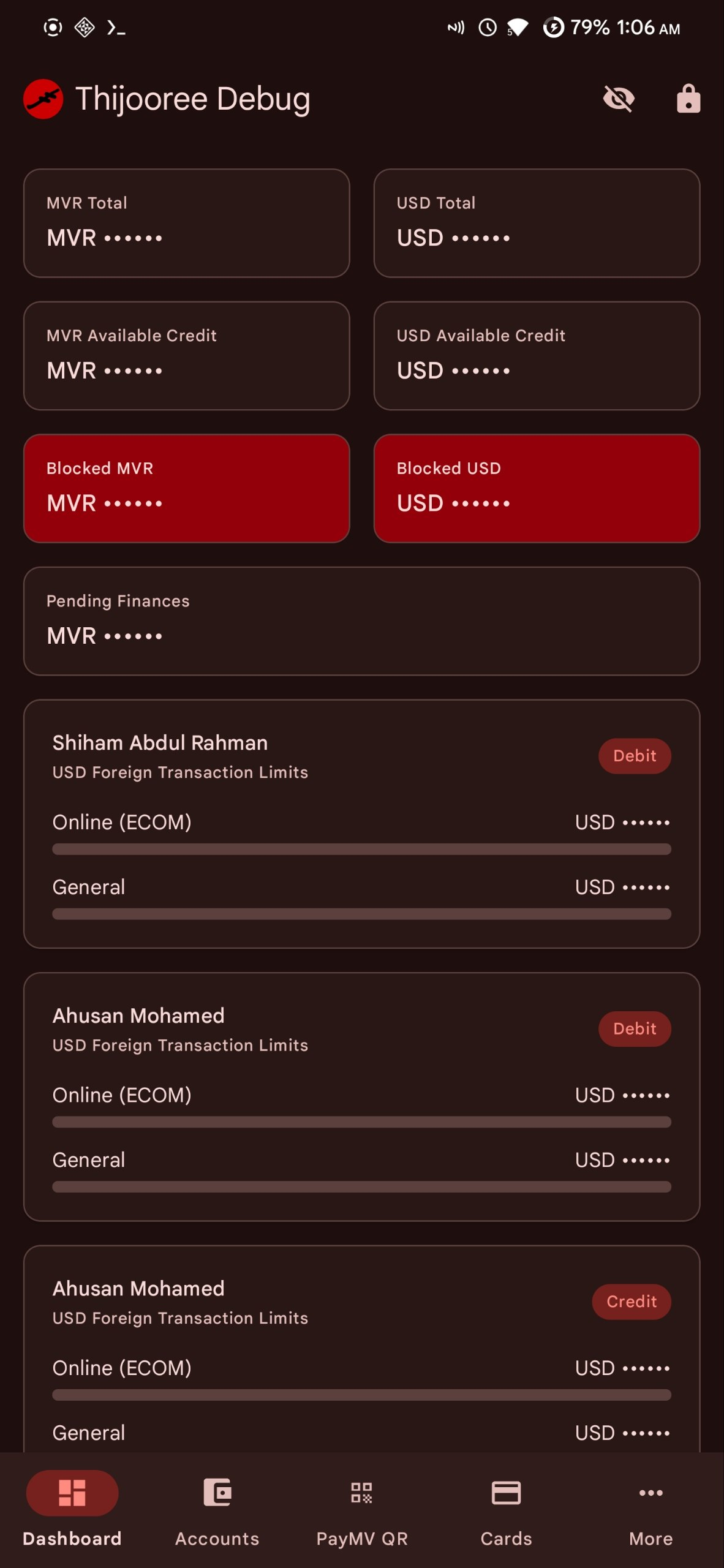Switch to the Cards tab
724x1568 pixels.
507,1510
